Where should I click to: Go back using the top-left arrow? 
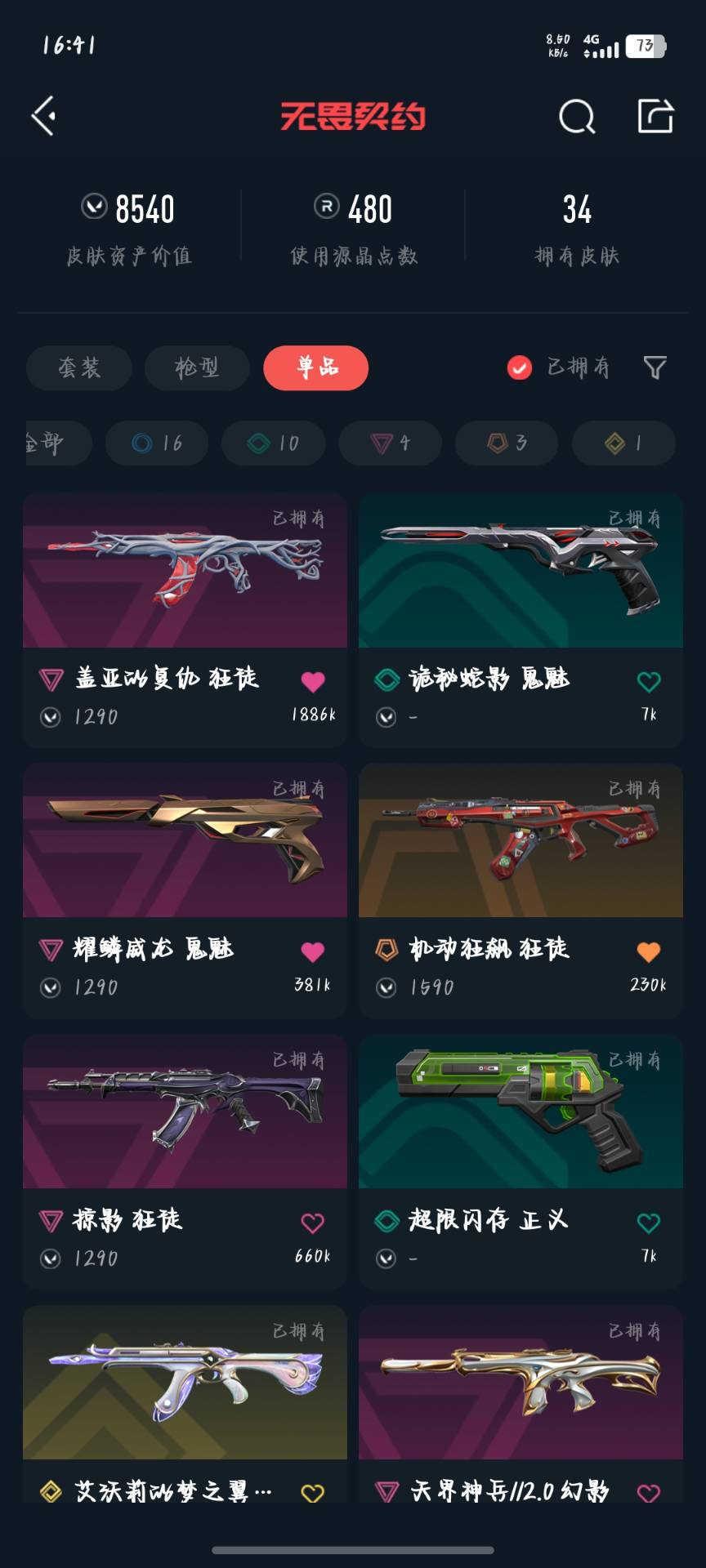pos(44,116)
